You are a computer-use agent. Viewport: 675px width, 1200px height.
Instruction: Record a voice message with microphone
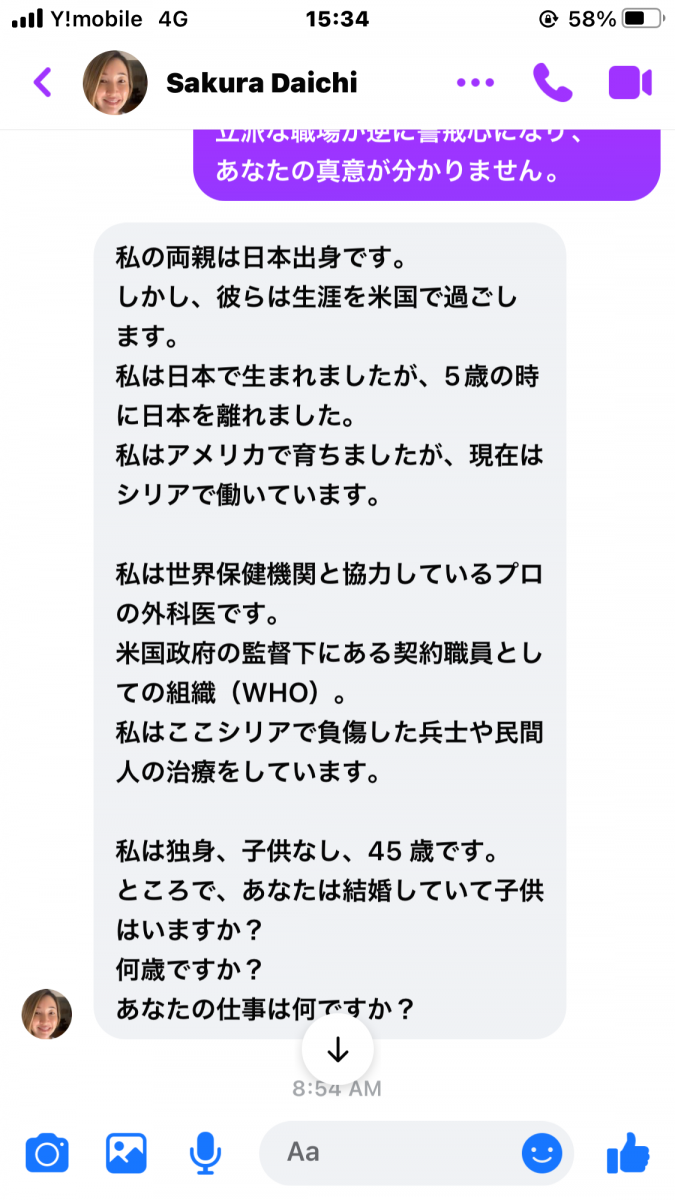click(205, 1153)
